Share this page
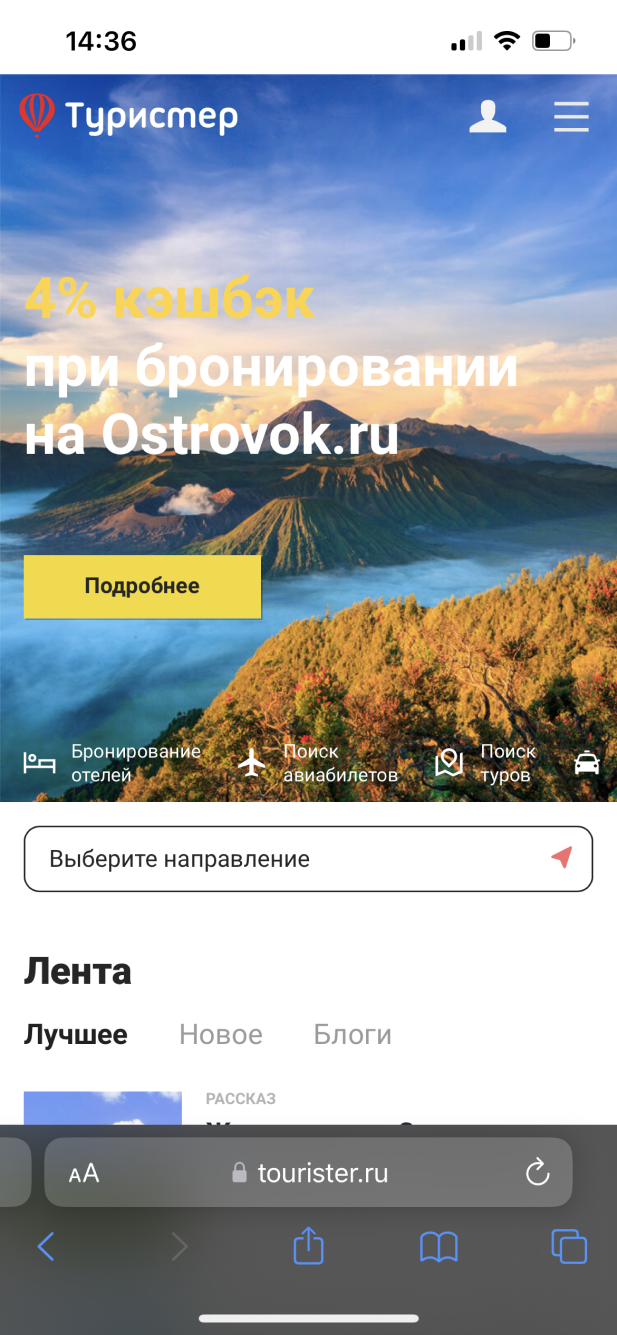 click(309, 1246)
